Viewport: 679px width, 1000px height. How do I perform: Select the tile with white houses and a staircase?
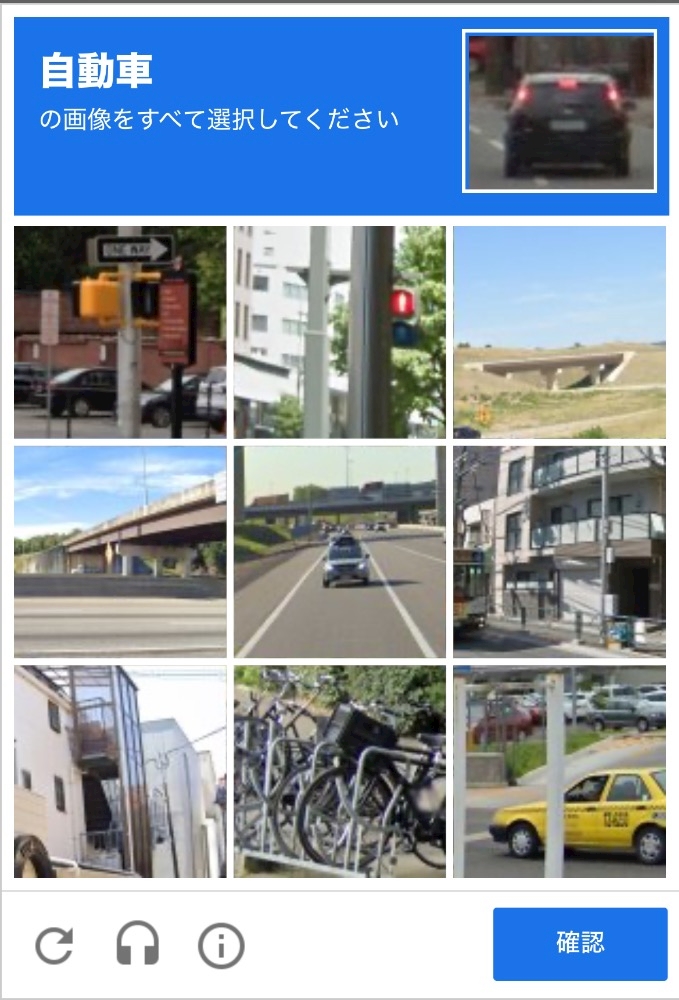pos(120,771)
